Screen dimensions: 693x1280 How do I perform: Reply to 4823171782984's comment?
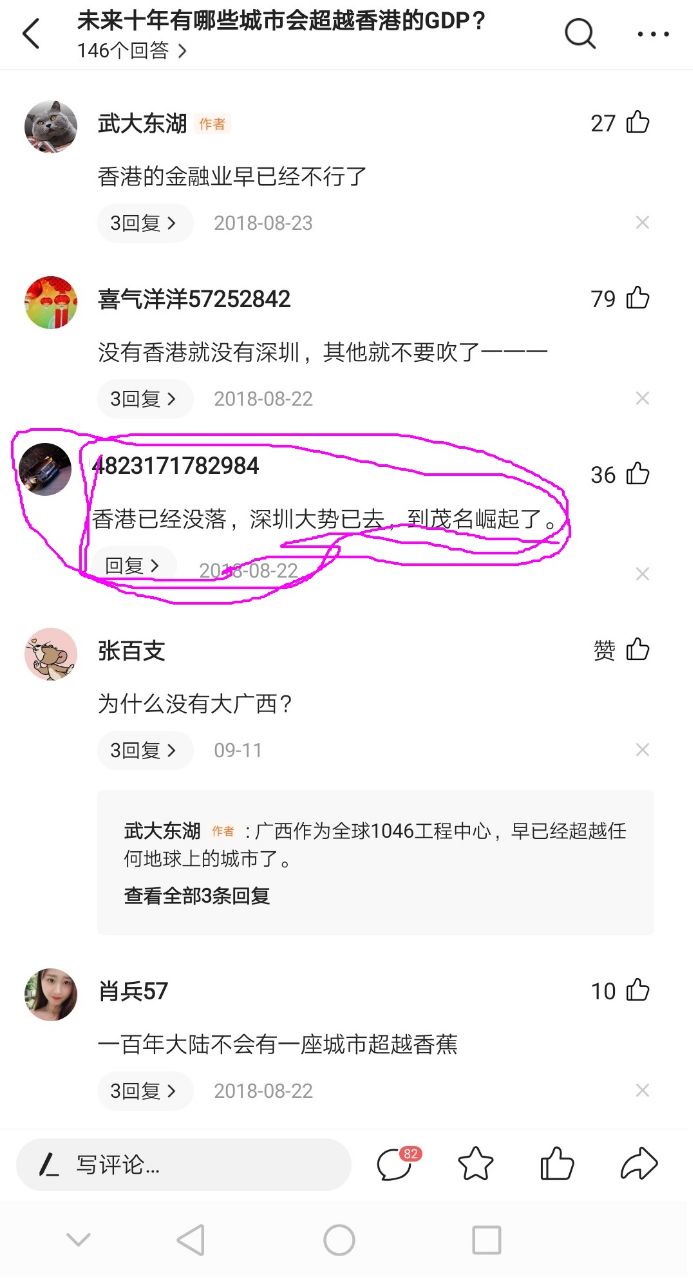pyautogui.click(x=132, y=566)
